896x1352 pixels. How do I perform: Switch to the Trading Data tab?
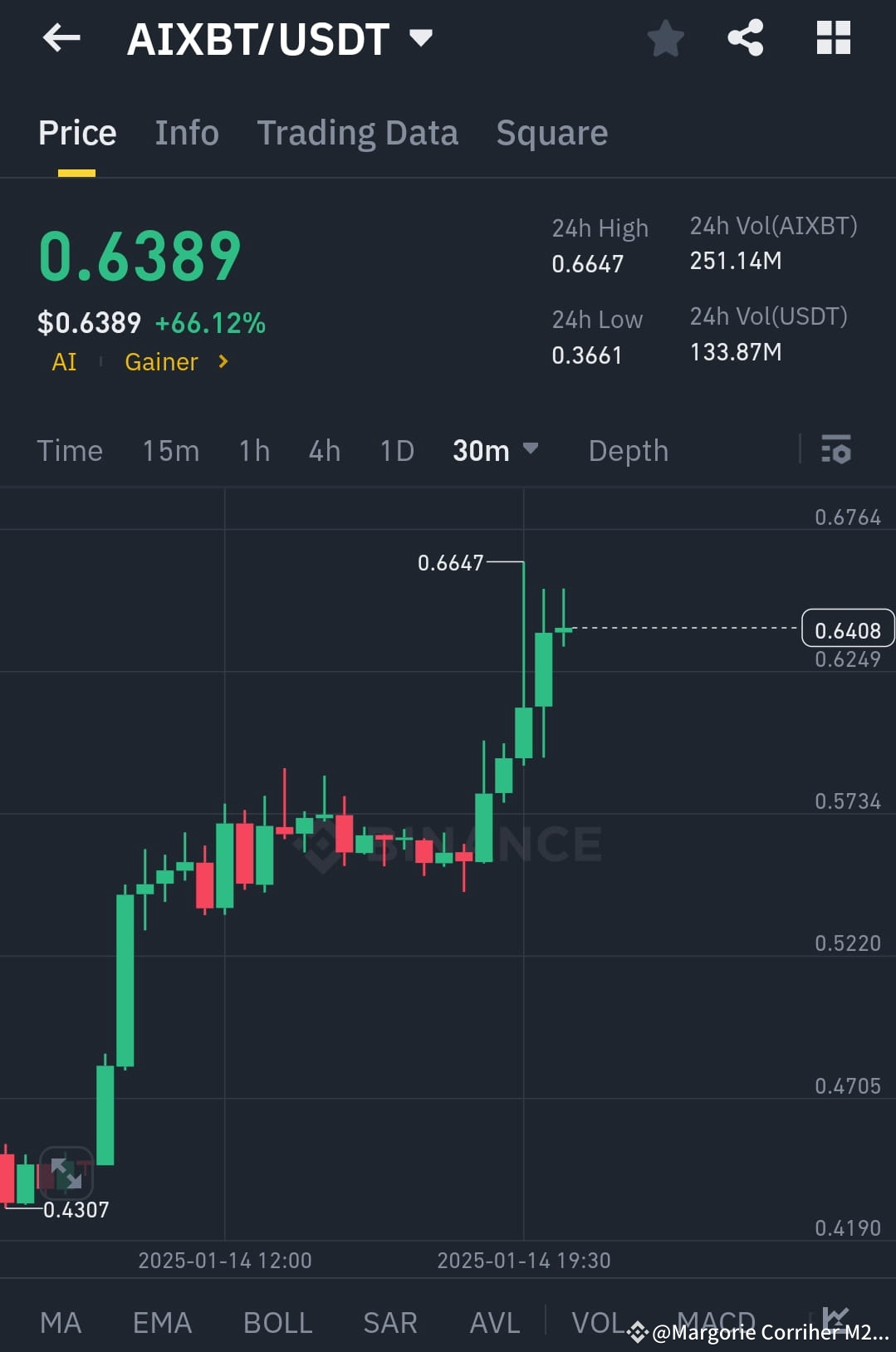tap(357, 133)
